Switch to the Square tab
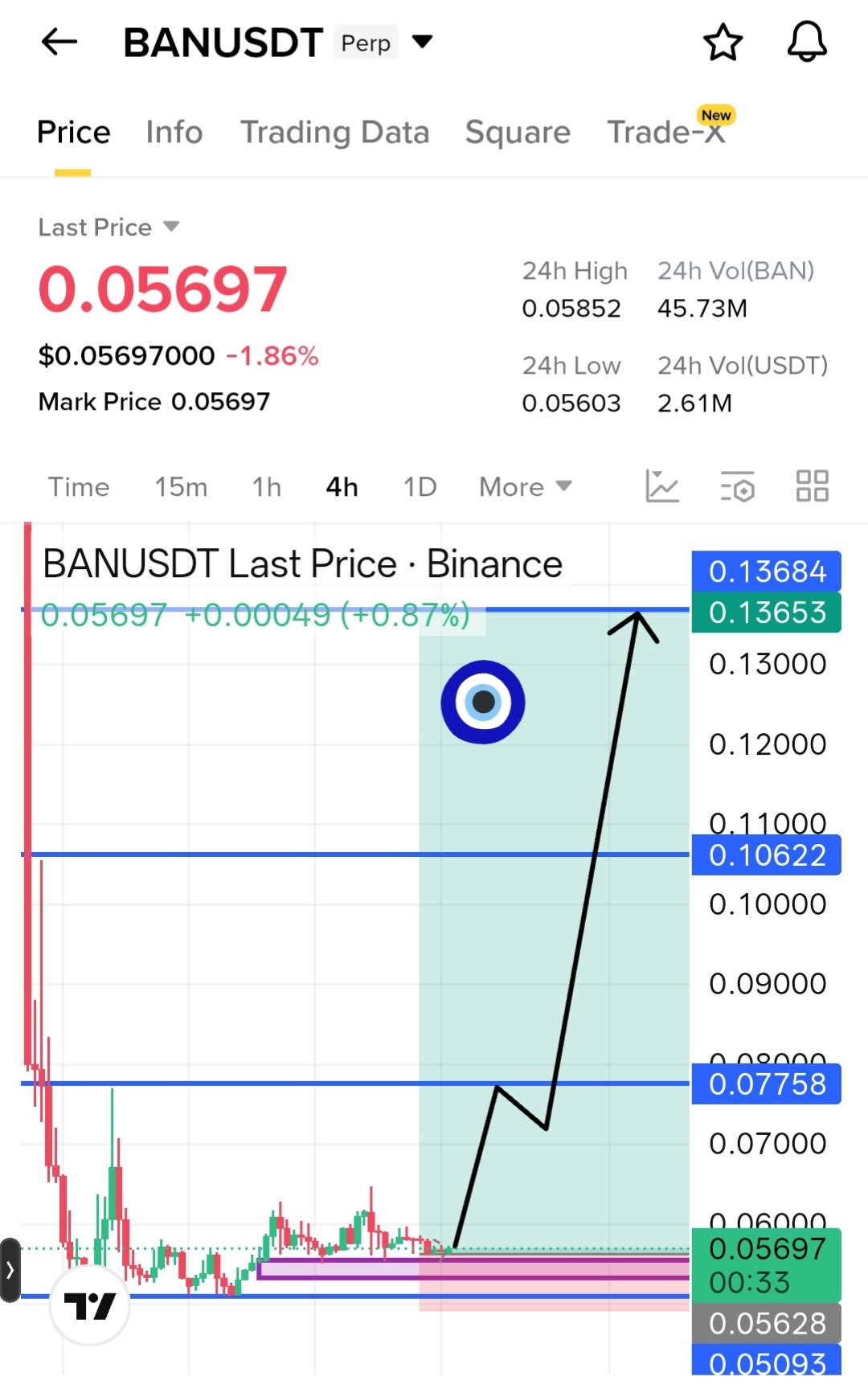The image size is (868, 1389). [518, 133]
